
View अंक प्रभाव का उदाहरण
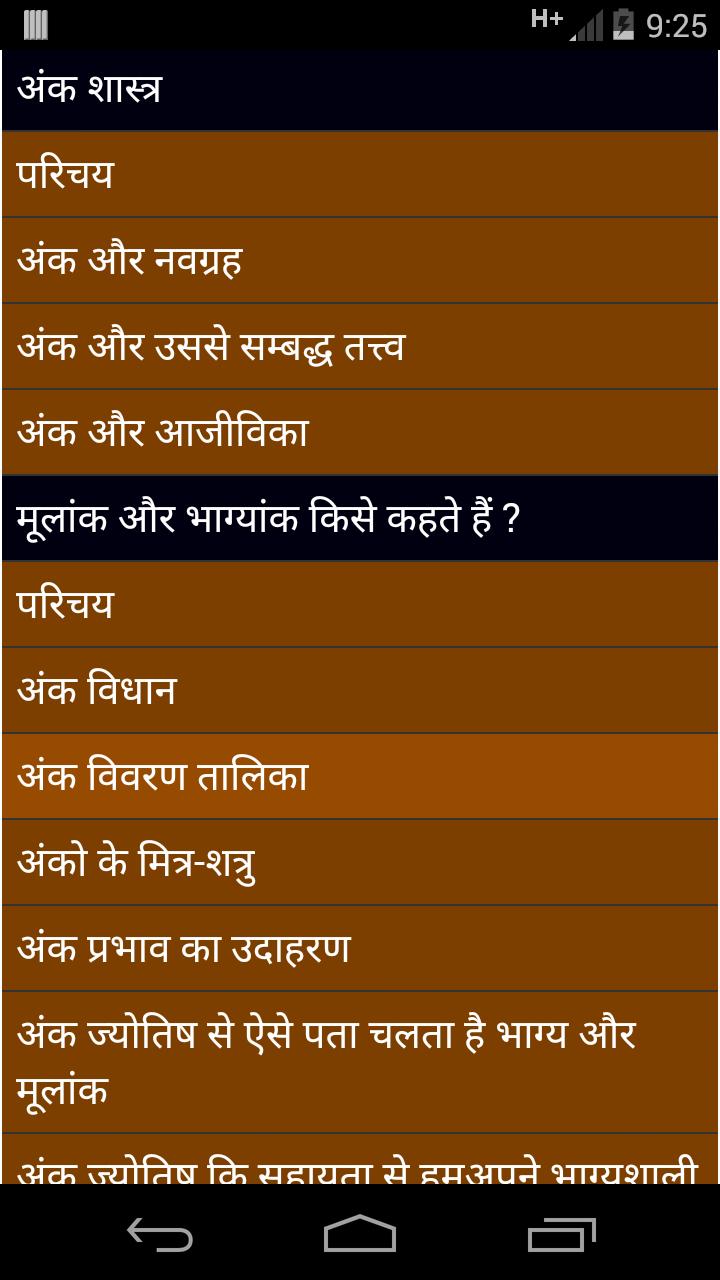coord(360,949)
